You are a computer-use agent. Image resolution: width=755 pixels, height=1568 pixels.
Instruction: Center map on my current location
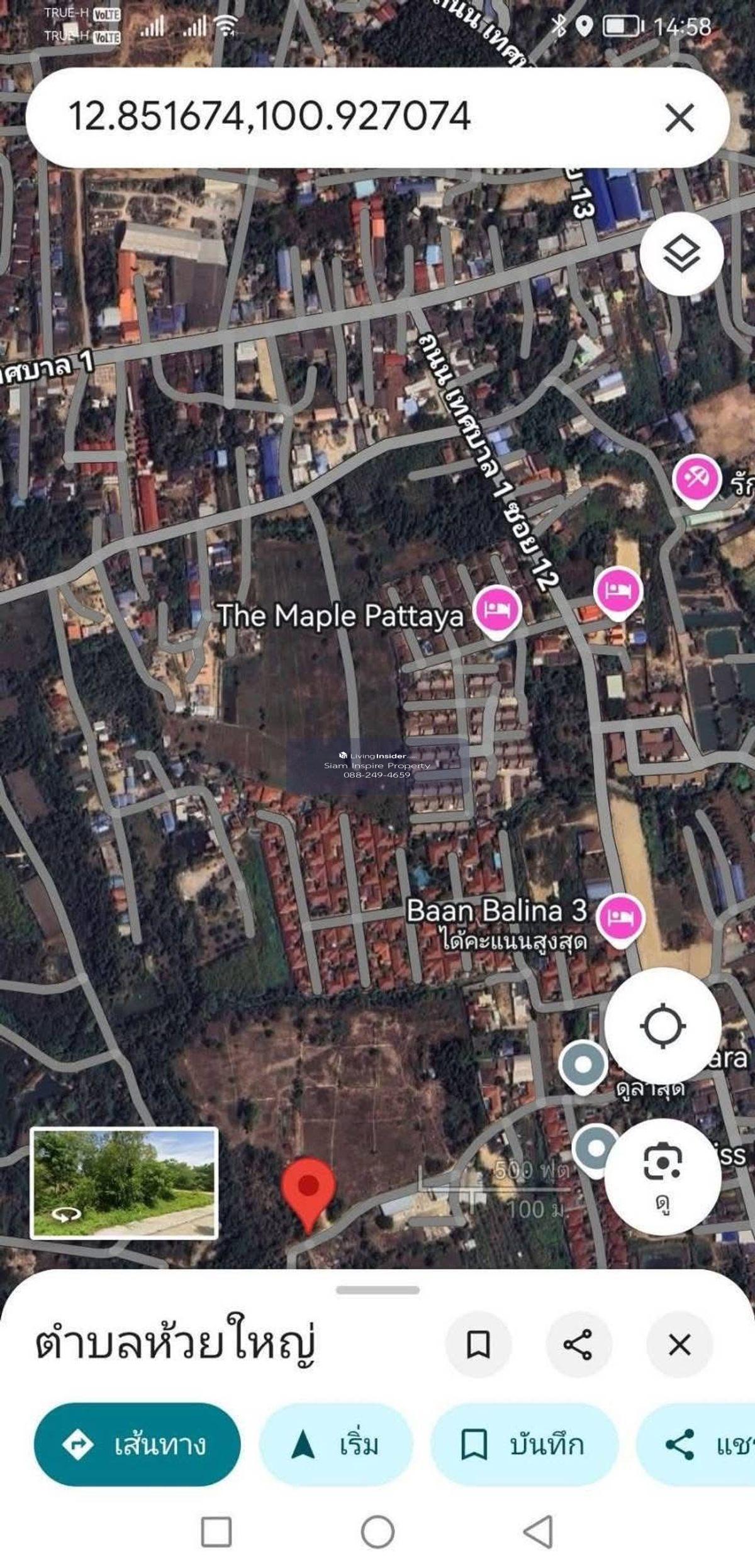pyautogui.click(x=663, y=1026)
